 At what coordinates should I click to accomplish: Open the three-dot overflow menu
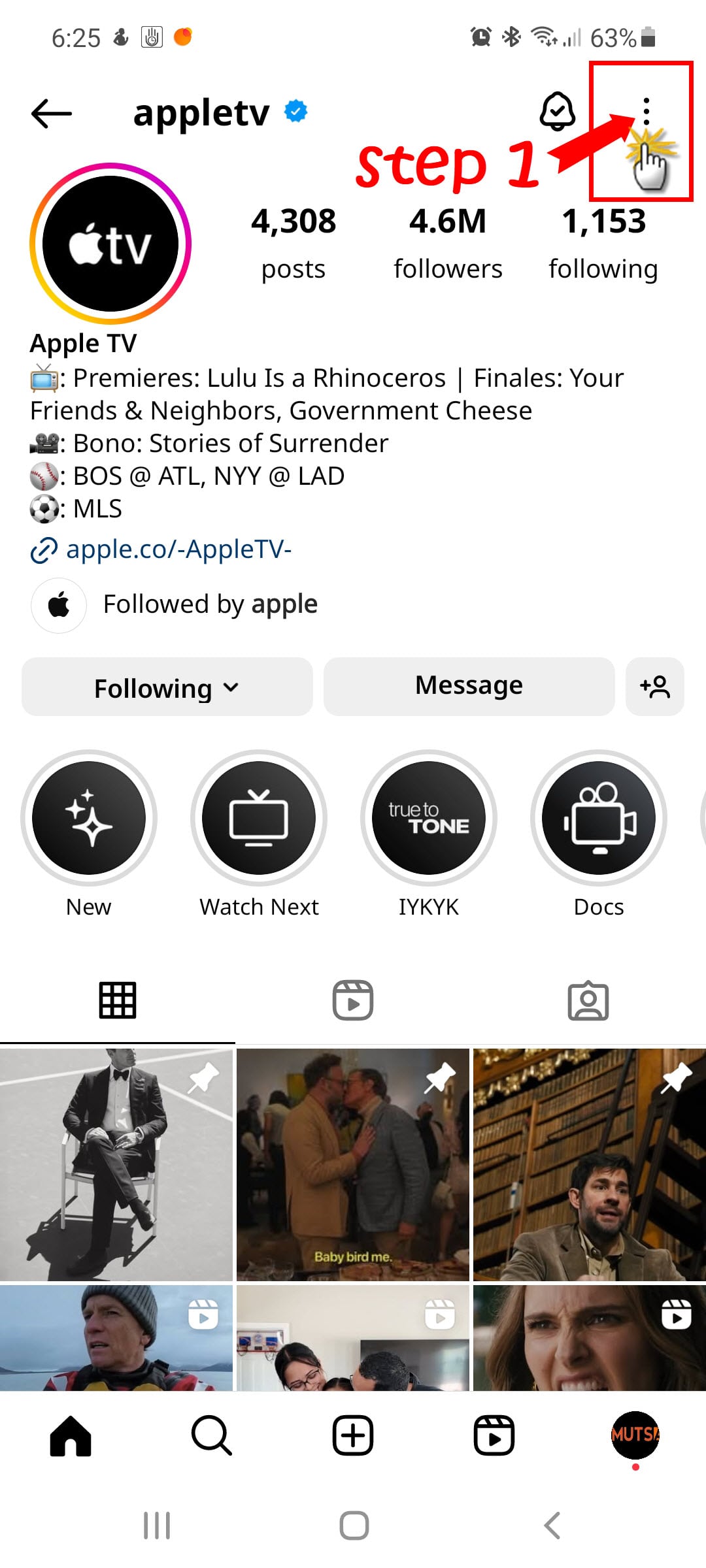coord(646,112)
